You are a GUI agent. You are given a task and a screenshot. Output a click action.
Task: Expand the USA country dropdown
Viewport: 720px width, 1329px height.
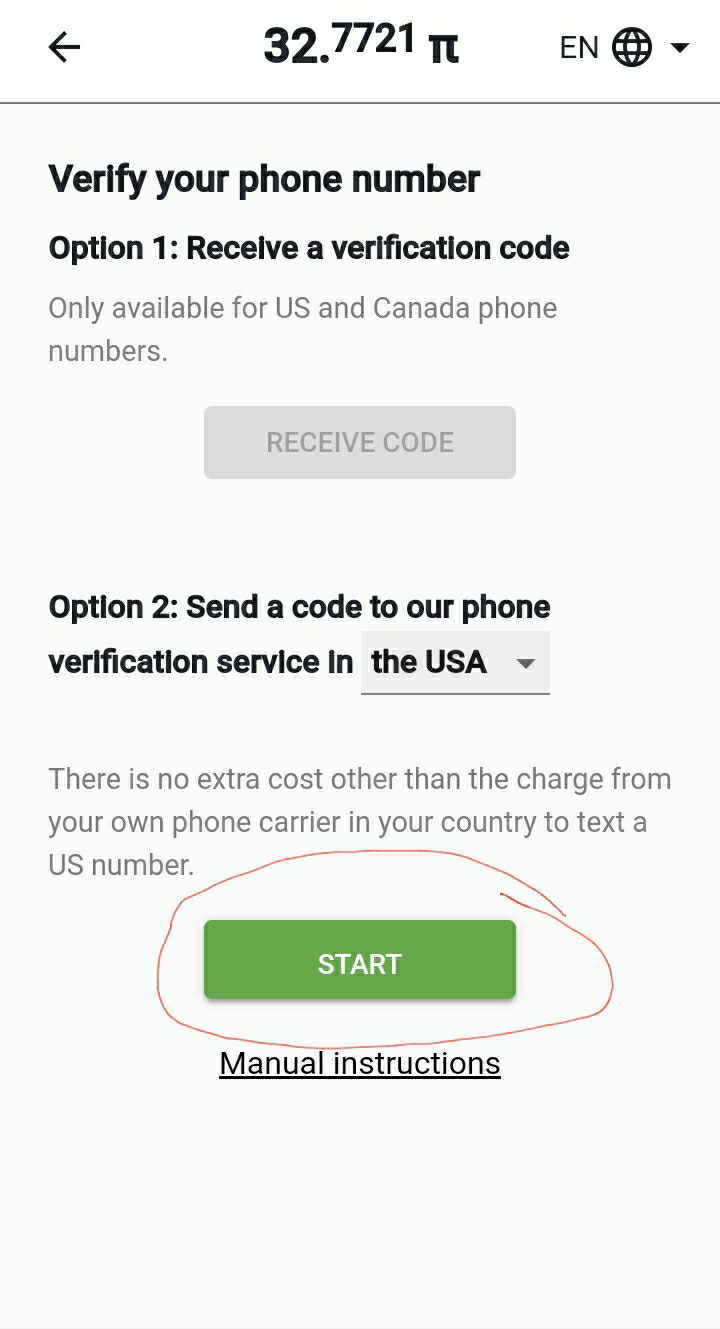[455, 662]
